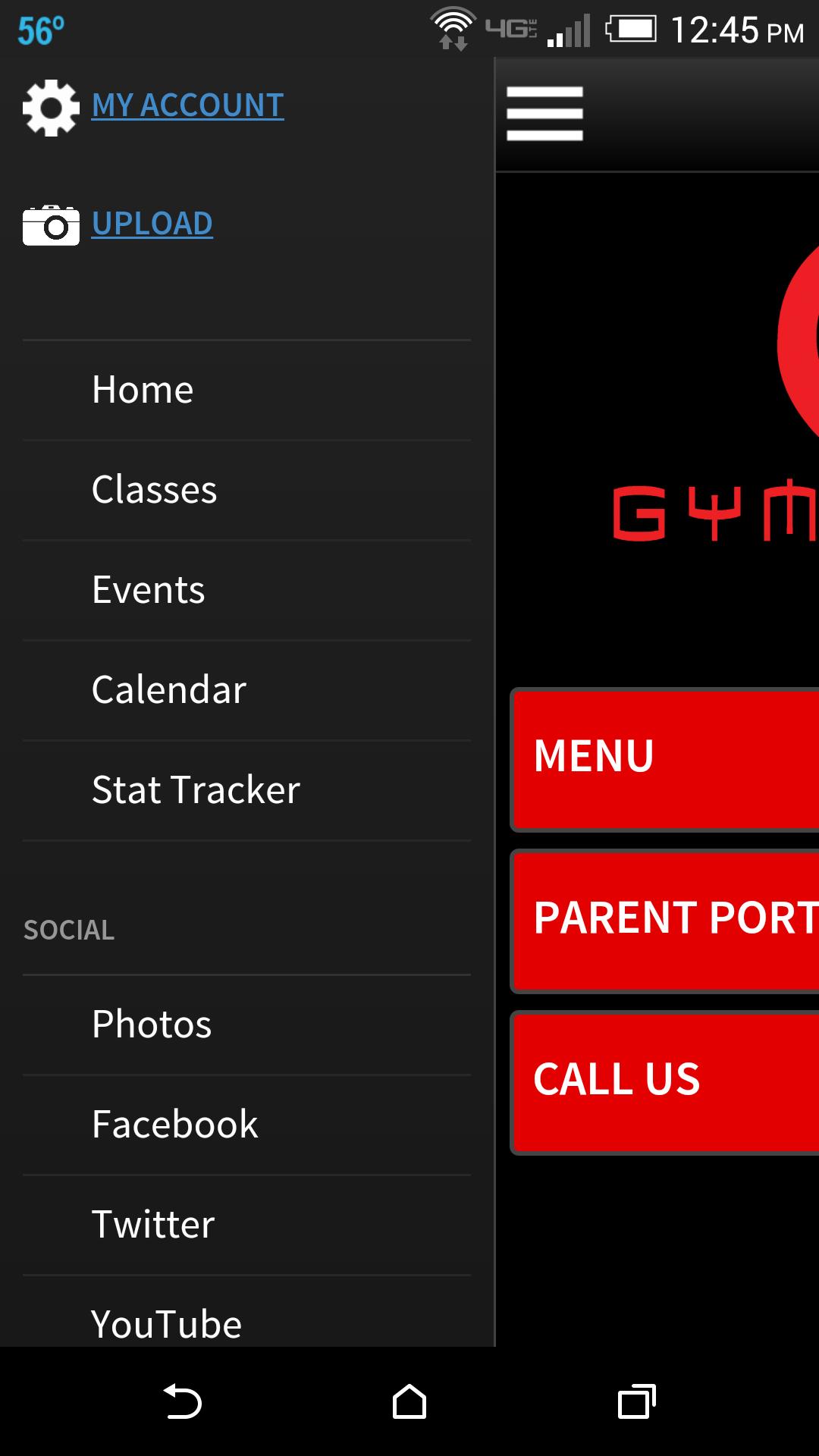View the Calendar from the sidebar
This screenshot has height=1456, width=819.
[168, 689]
